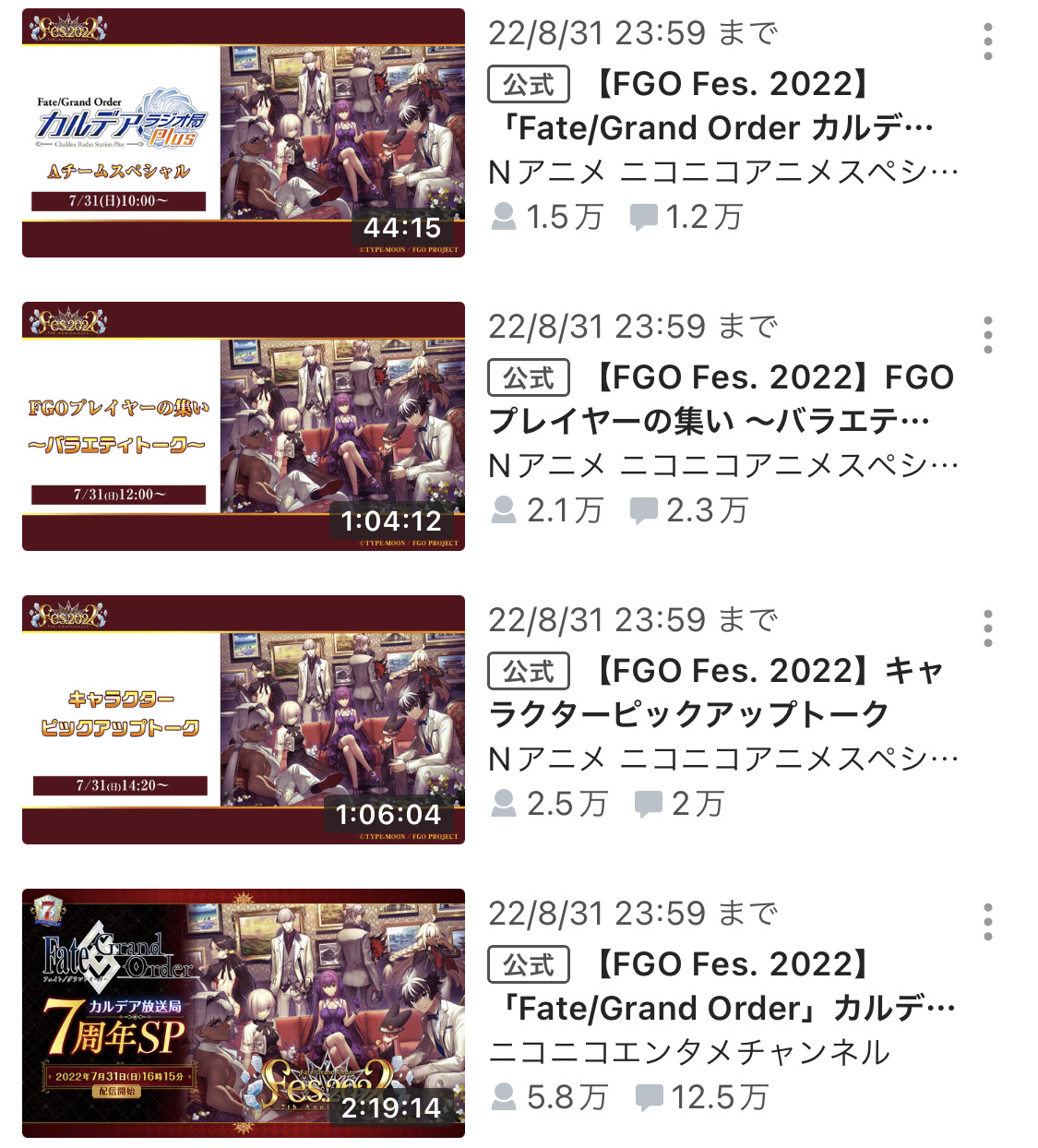This screenshot has height=1148, width=1038.
Task: Open overflow menu for the 2:19:14 video
Action: coord(987,922)
